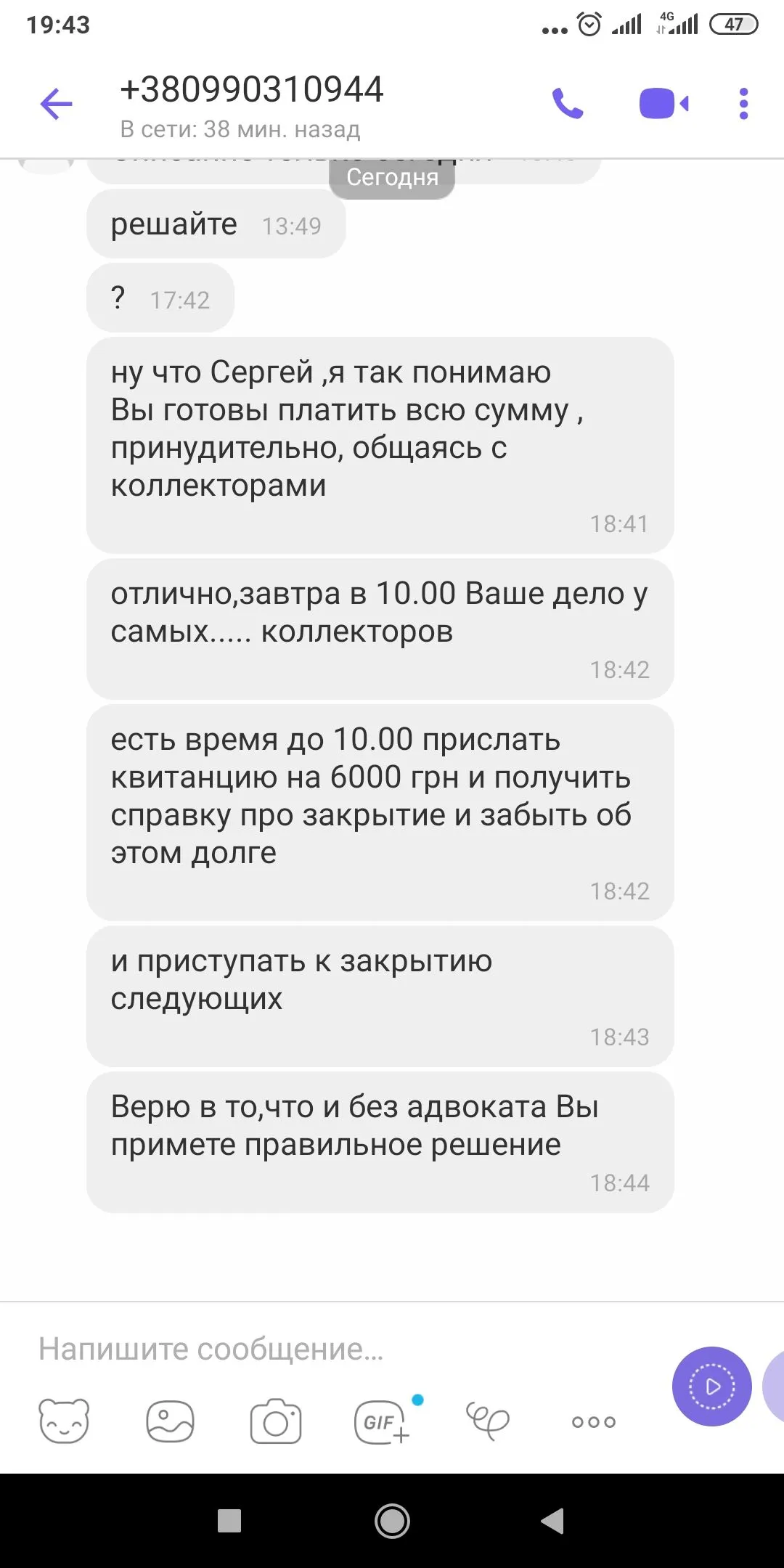Viewport: 784px width, 1568px height.
Task: Open the sticker picker bear icon
Action: point(64,1421)
